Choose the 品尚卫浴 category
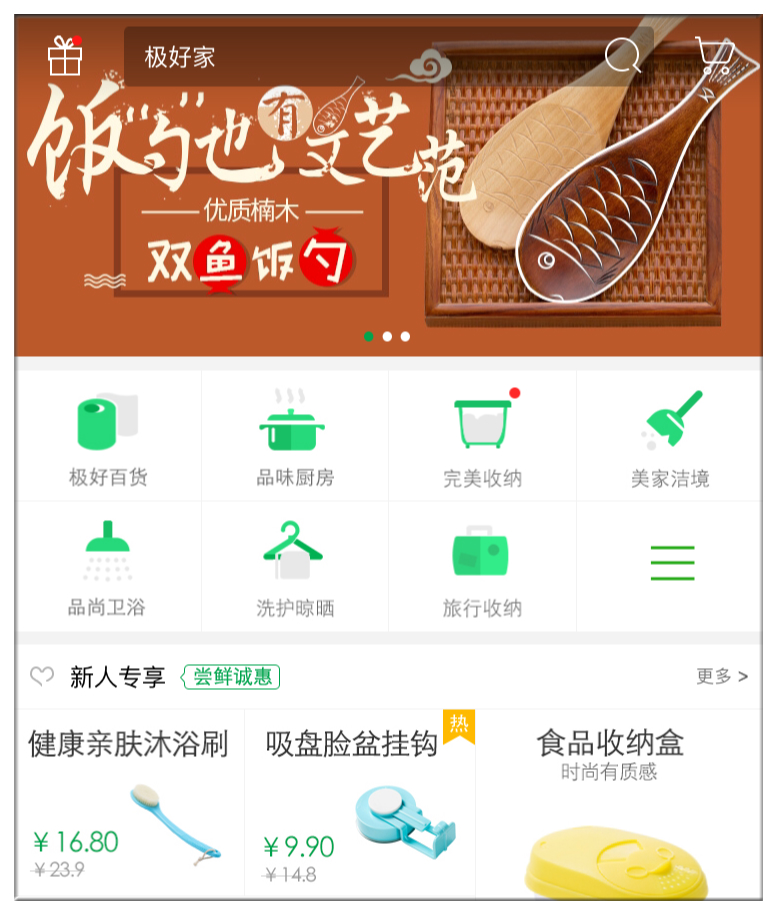Screen dimensions: 777x915 (108, 568)
